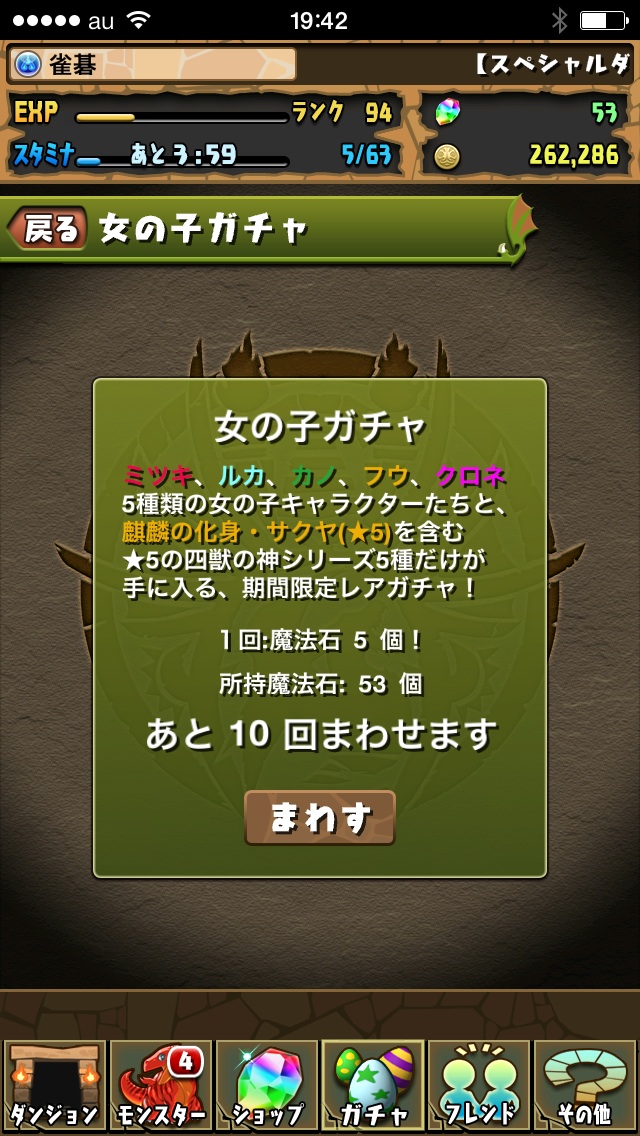Open the フレンド tab
Image resolution: width=640 pixels, height=1136 pixels.
click(x=479, y=1086)
